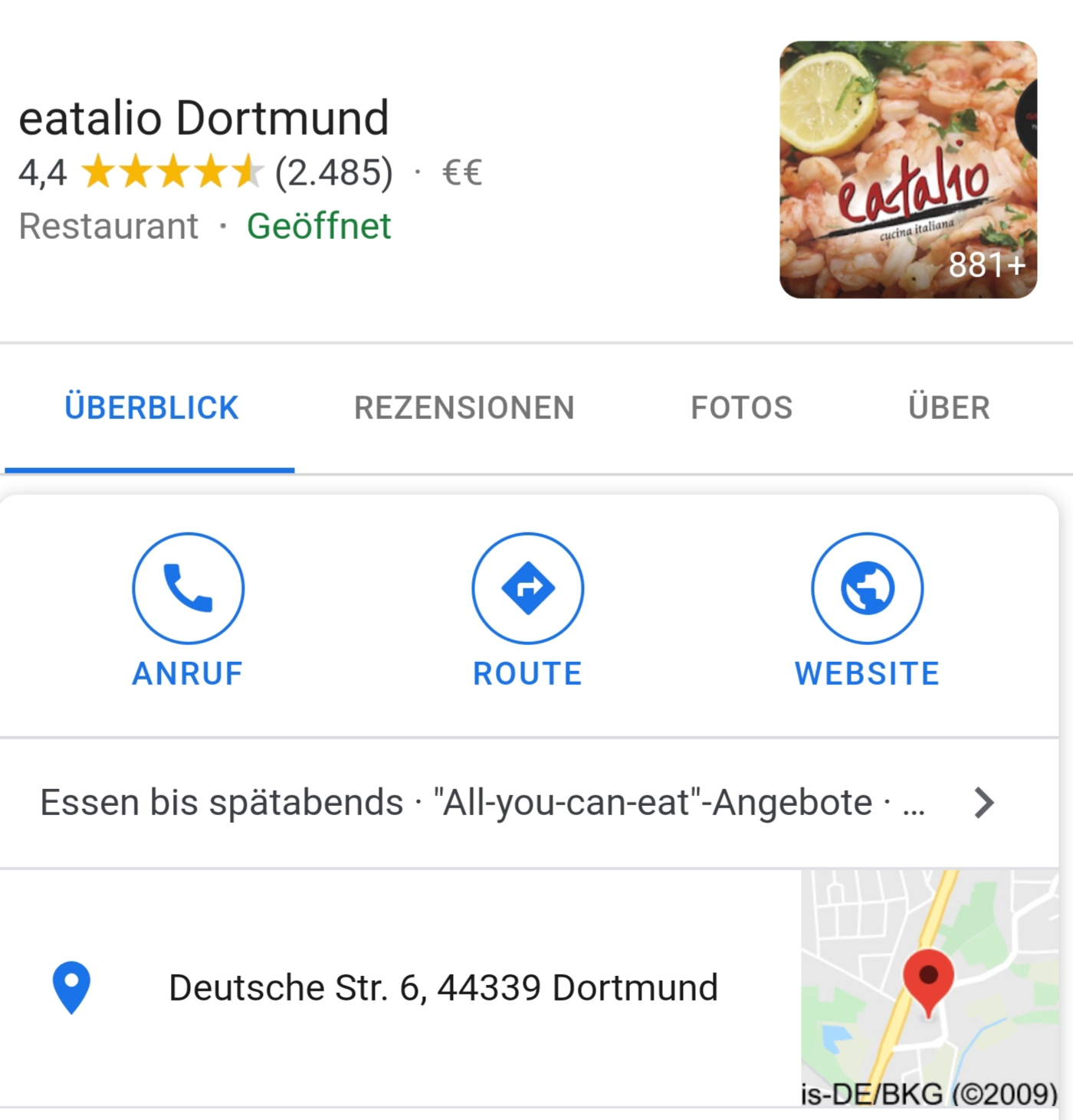Open the eatalio photo gallery thumbnail
Image resolution: width=1073 pixels, height=1120 pixels.
(x=907, y=169)
